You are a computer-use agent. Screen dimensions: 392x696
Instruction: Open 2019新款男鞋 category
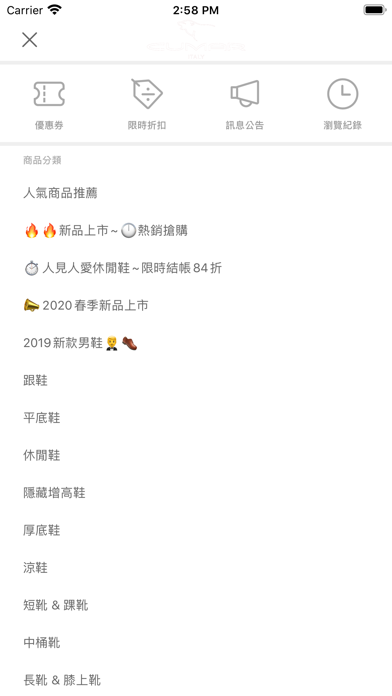(196, 343)
